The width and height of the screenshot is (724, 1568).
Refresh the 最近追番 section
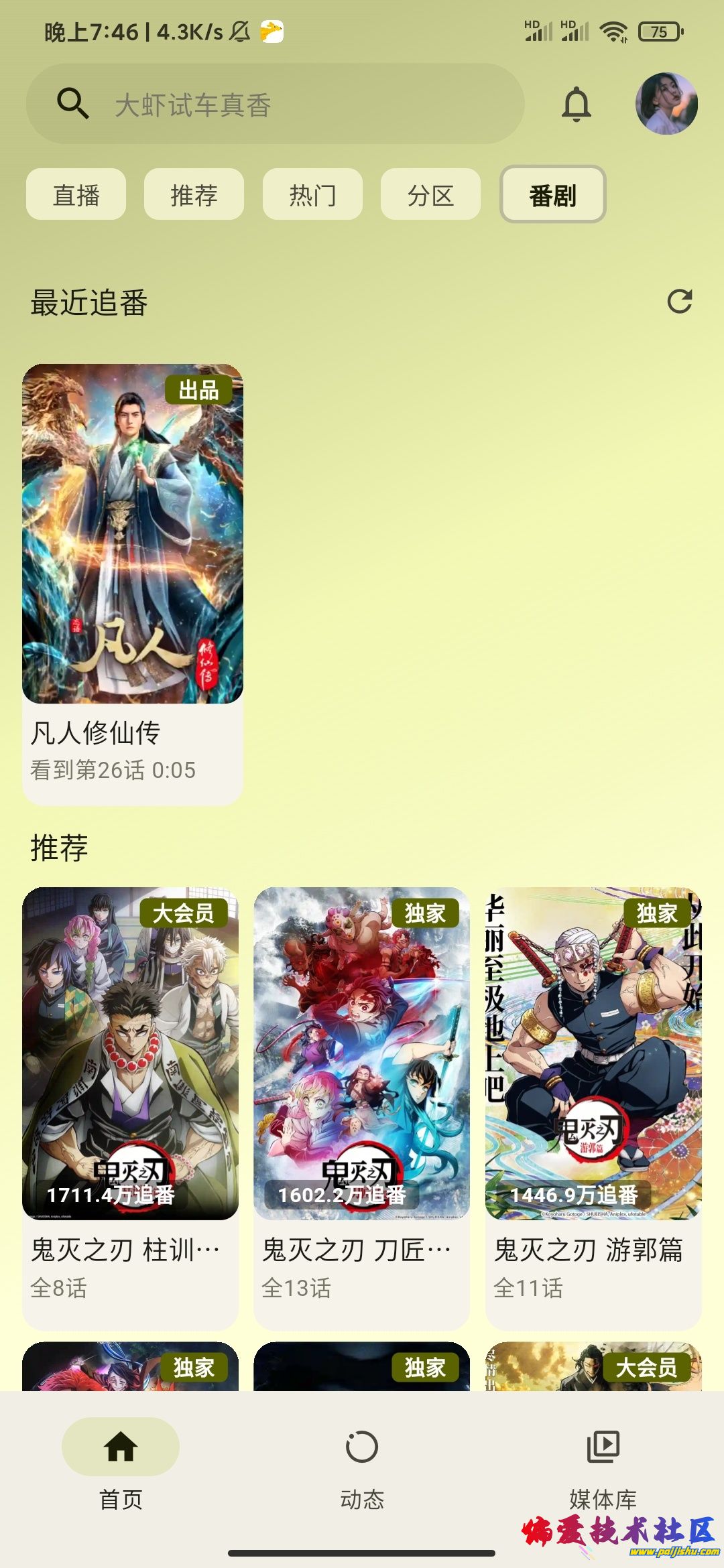(679, 302)
